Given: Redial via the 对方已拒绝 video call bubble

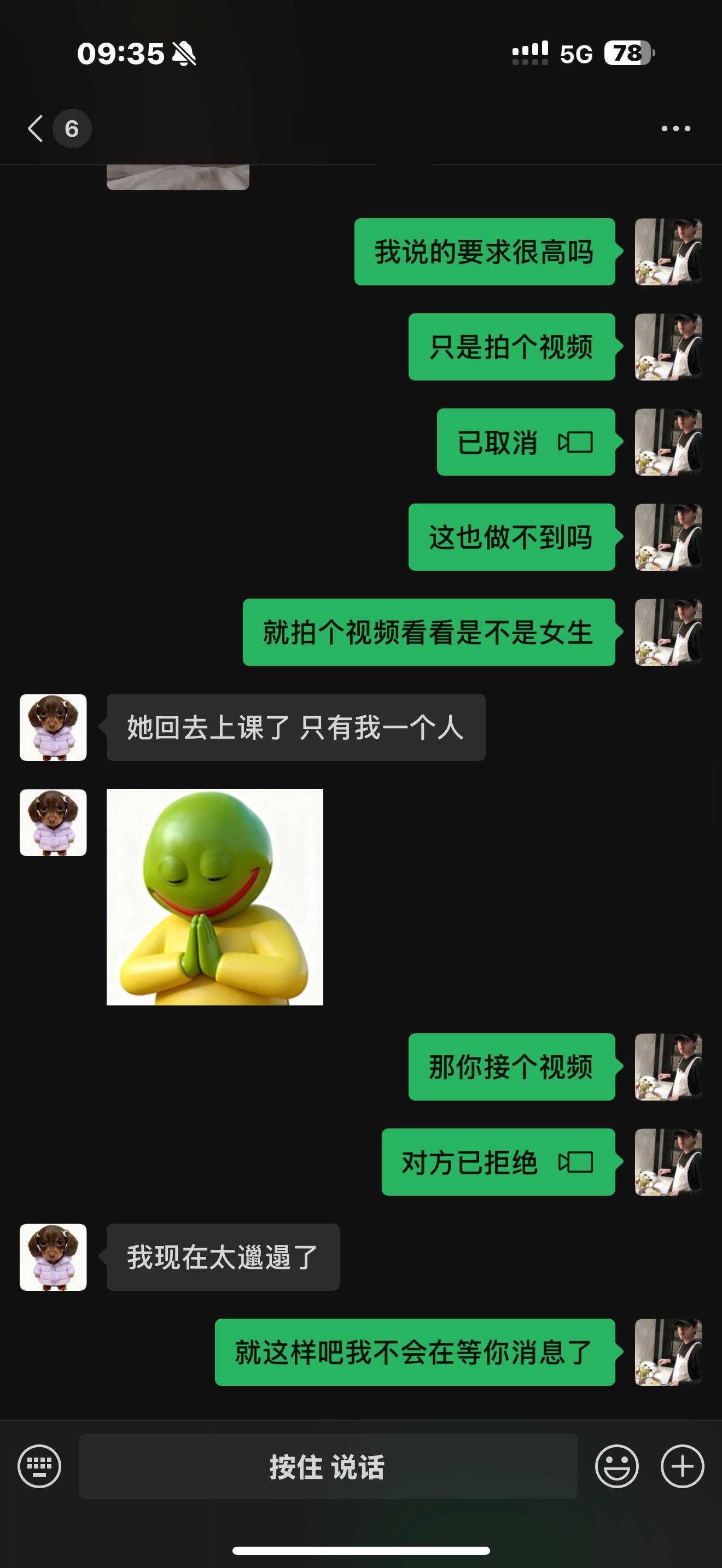Looking at the screenshot, I should click(497, 1162).
